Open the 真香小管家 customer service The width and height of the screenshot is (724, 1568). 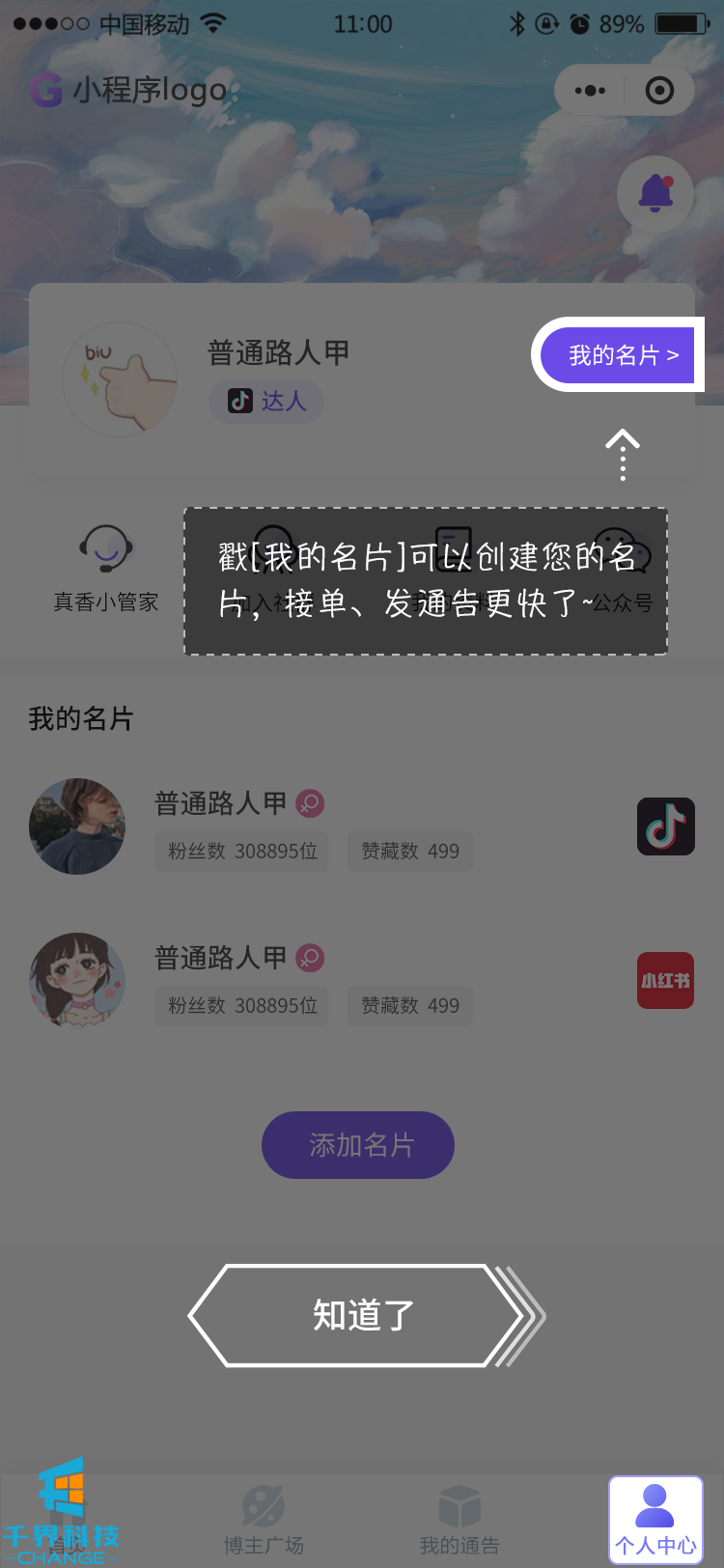(105, 569)
